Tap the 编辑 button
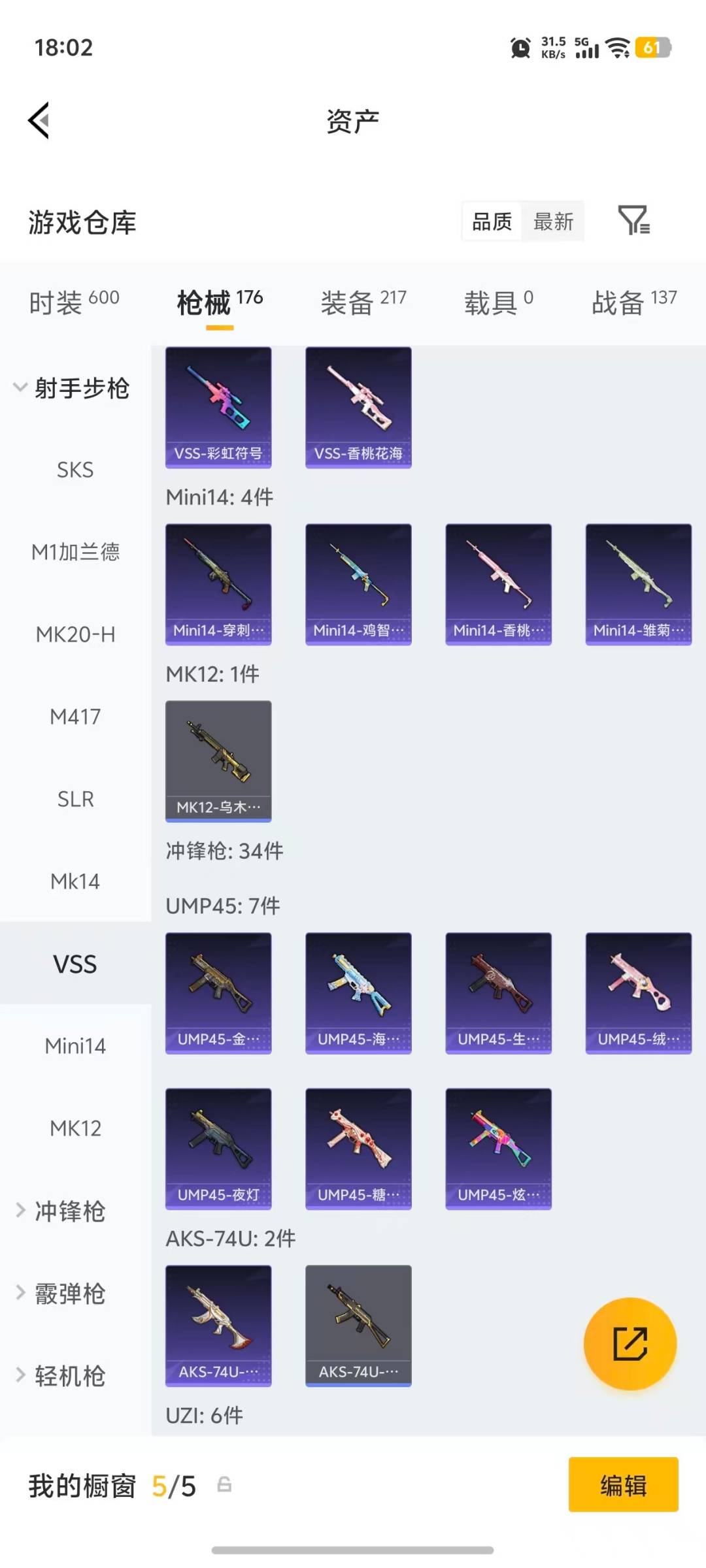This screenshot has width=706, height=1568. [x=623, y=1484]
